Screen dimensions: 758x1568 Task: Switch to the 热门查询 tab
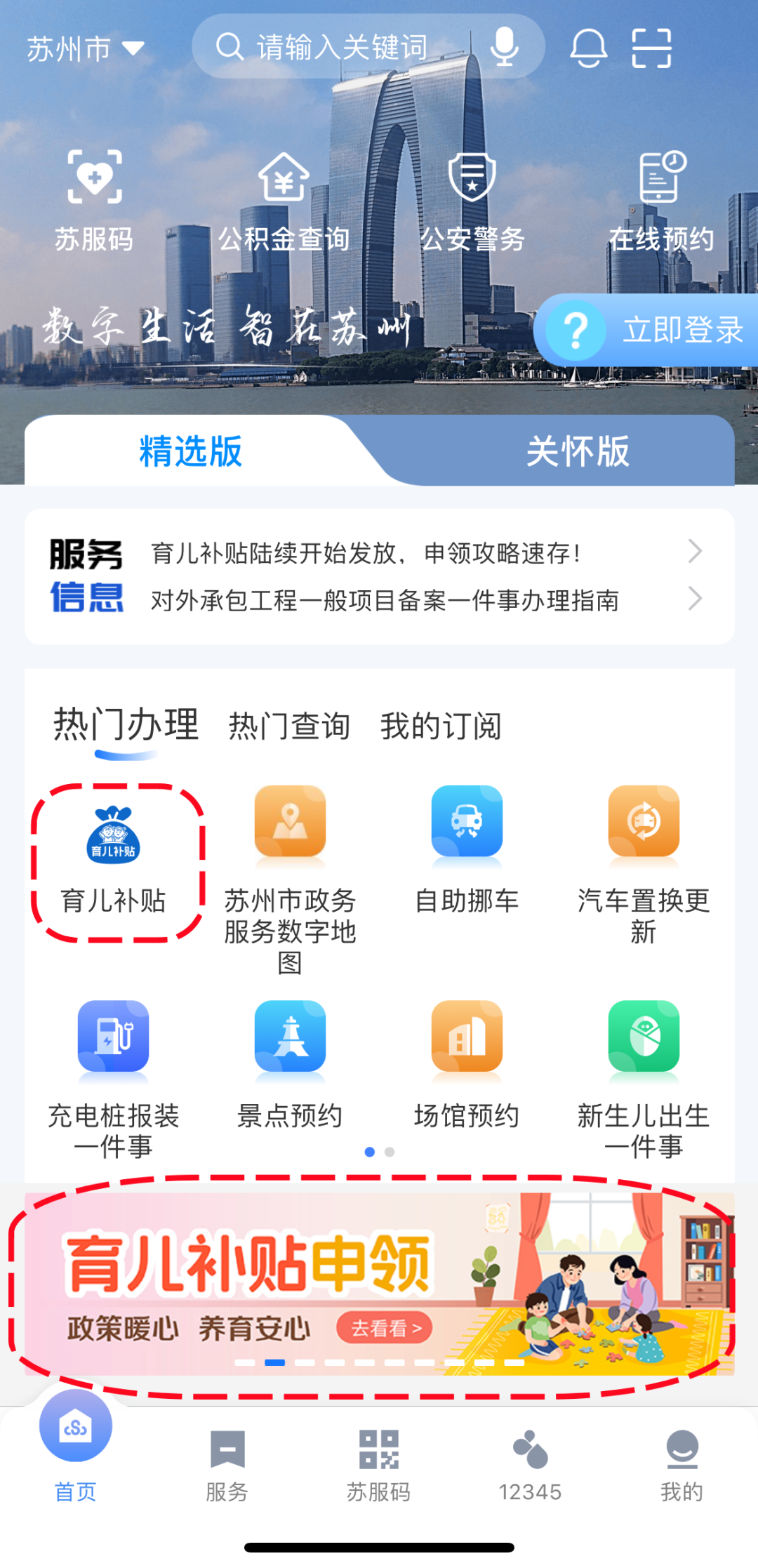coord(289,726)
